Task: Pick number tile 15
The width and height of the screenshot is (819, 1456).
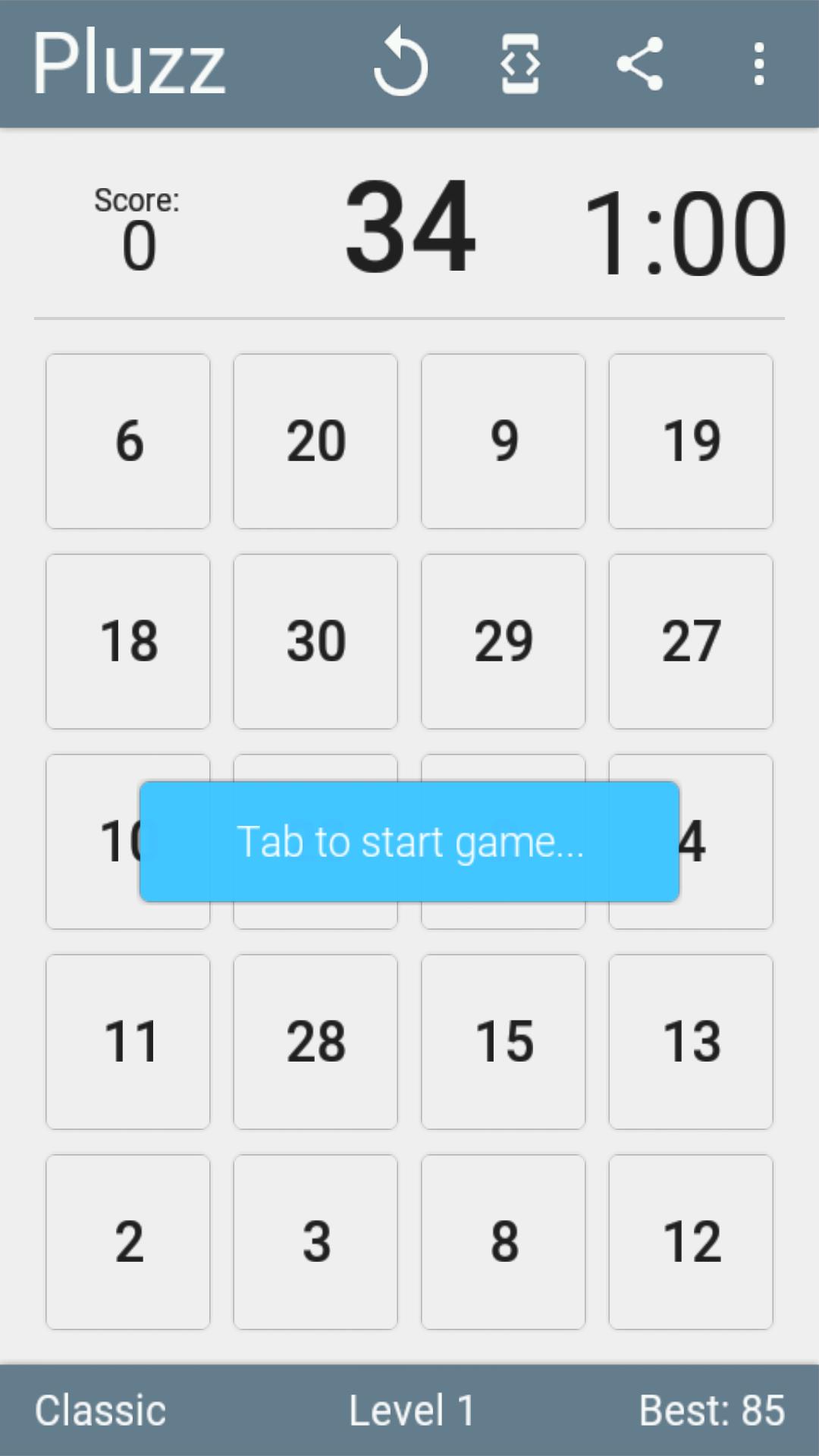Action: point(504,1042)
